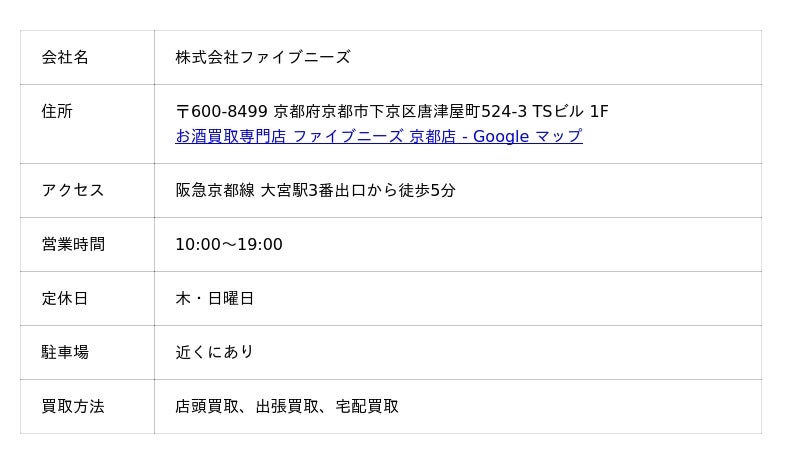Open the ファイブニーズ 京都店 Google マップ link
800x464 pixels.
(x=378, y=137)
